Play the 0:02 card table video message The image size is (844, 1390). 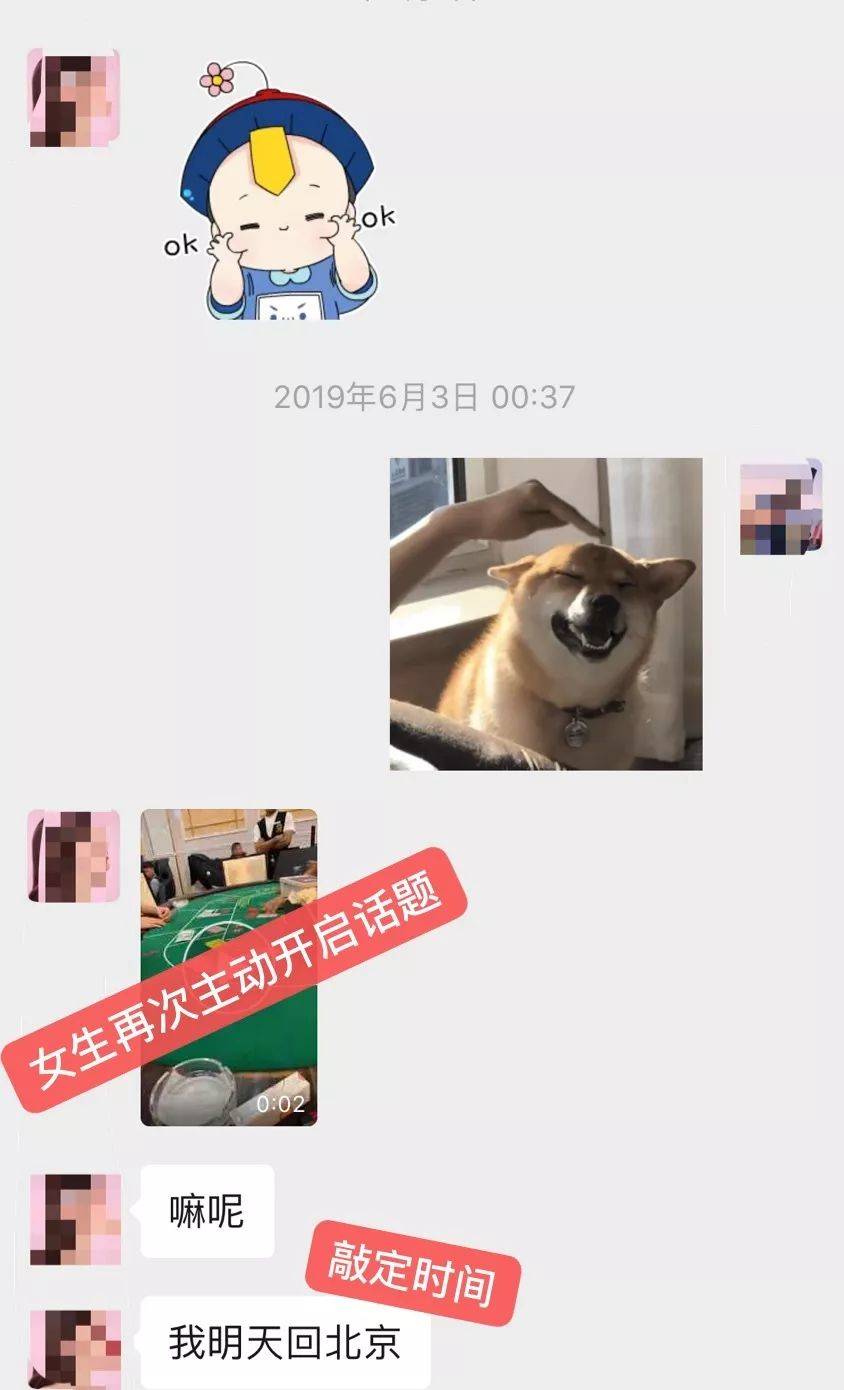[x=228, y=967]
